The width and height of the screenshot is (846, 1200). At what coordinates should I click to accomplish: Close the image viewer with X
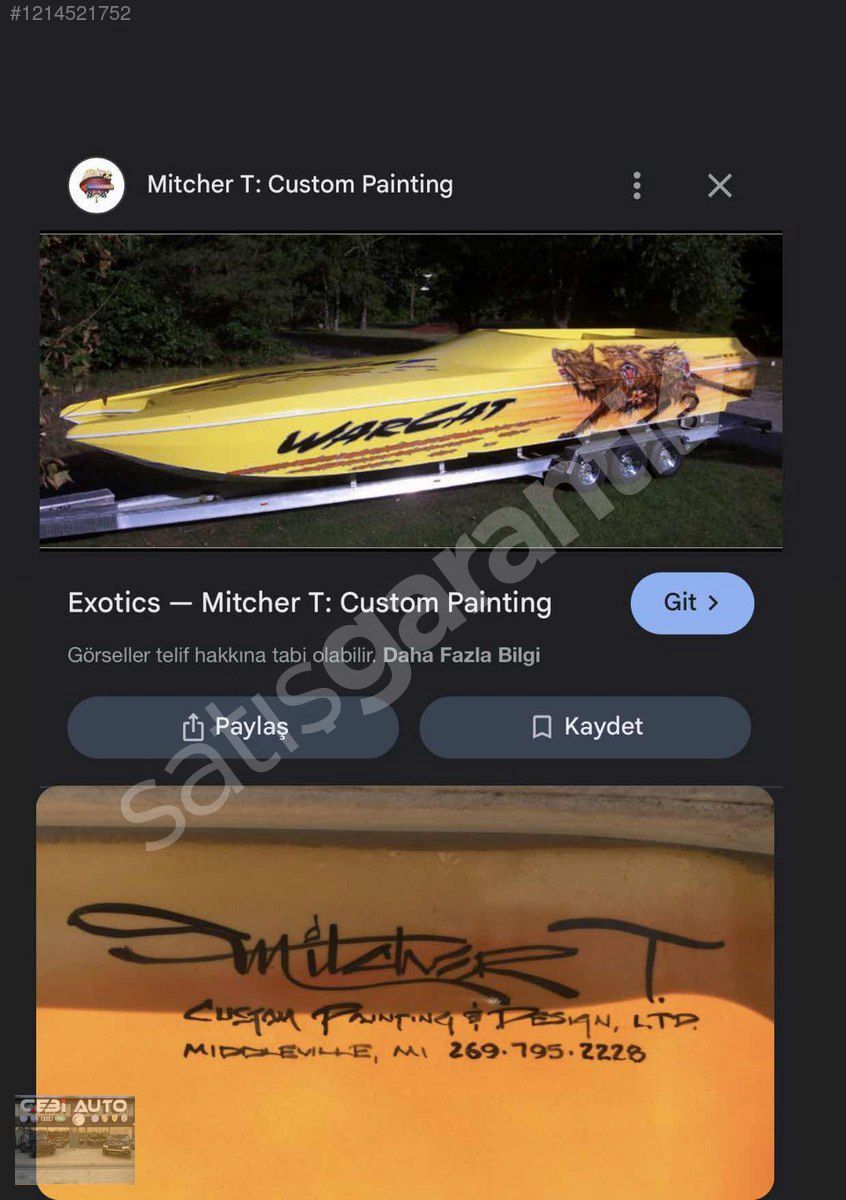tap(720, 185)
